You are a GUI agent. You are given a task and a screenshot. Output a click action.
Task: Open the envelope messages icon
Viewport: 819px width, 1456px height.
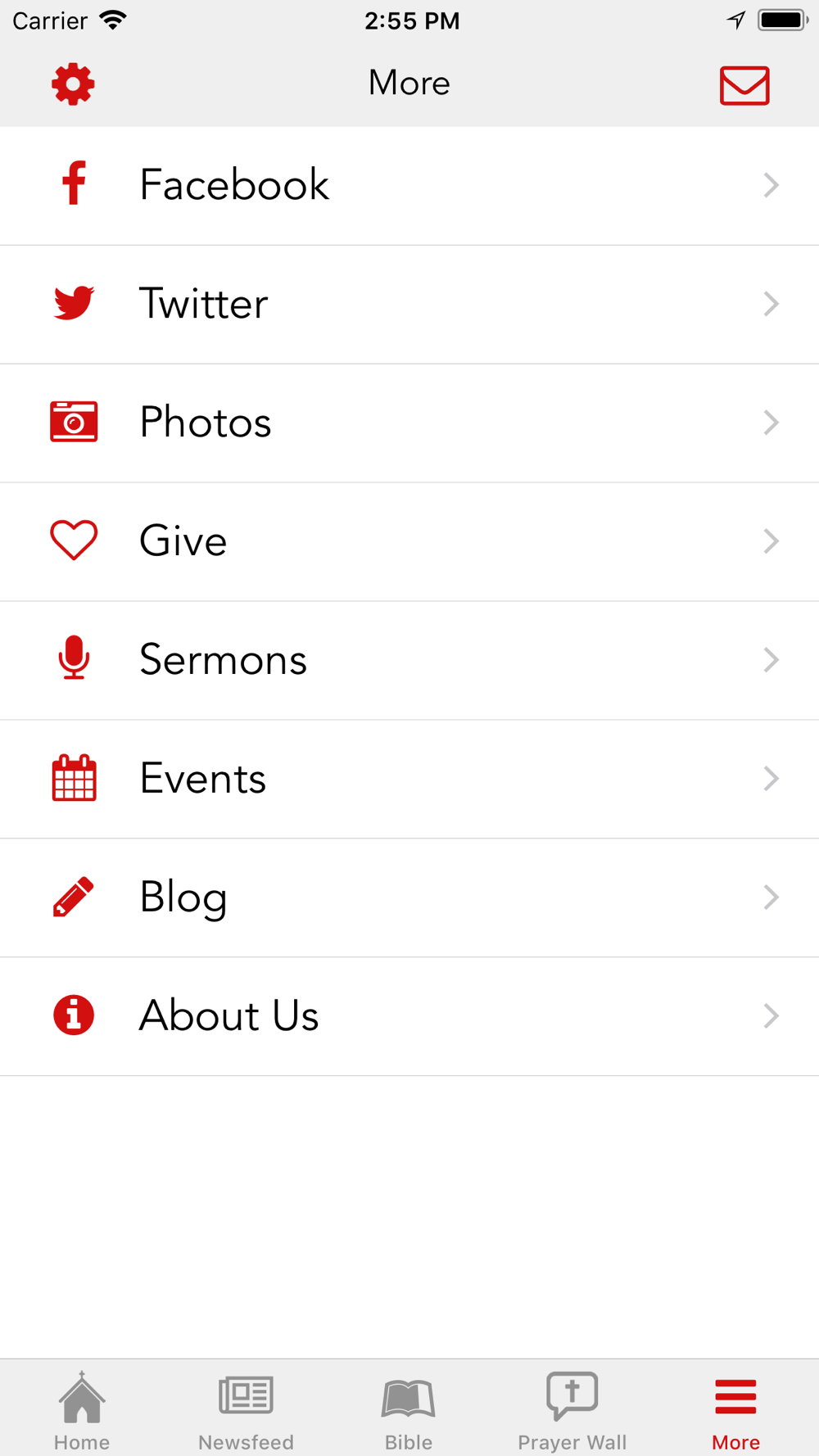(x=744, y=85)
